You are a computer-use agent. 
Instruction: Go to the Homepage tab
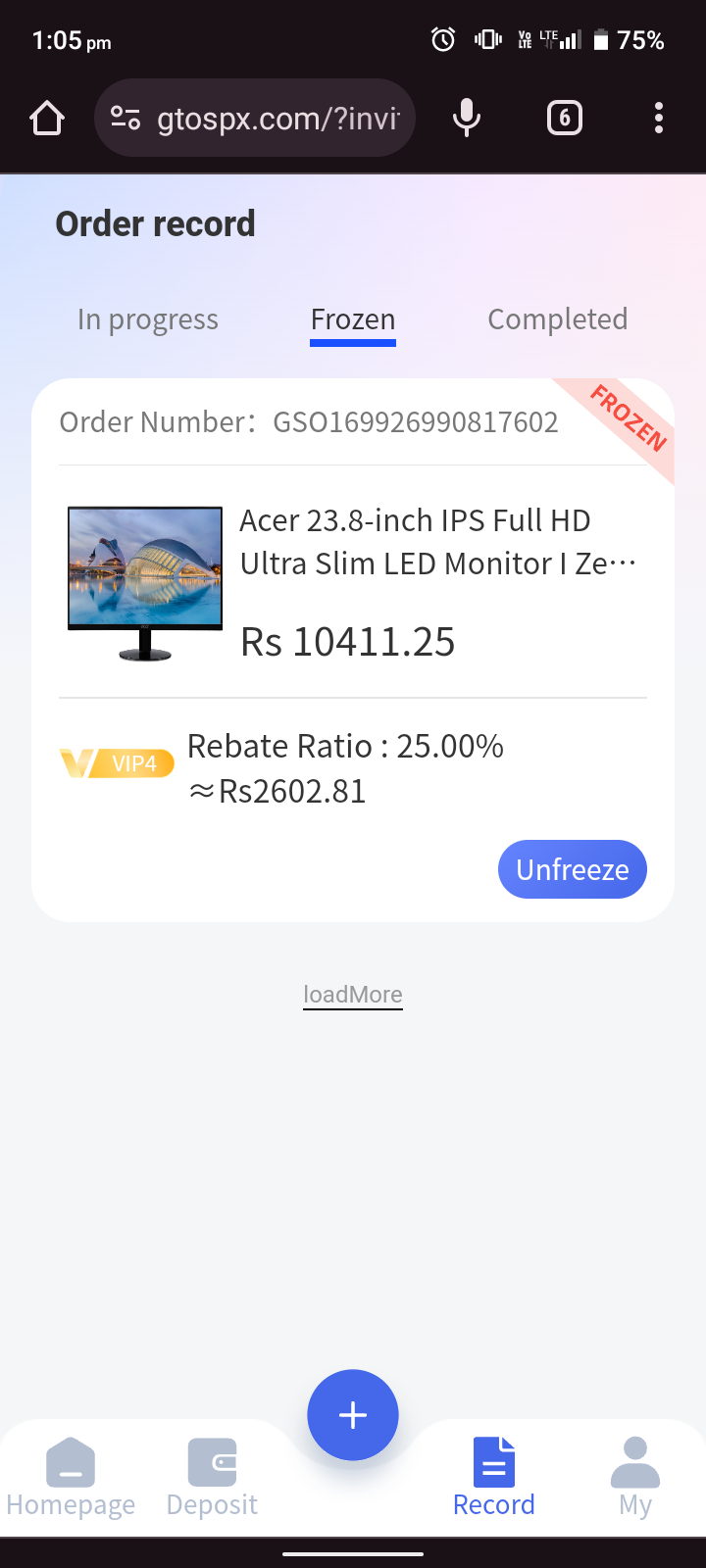[71, 1478]
